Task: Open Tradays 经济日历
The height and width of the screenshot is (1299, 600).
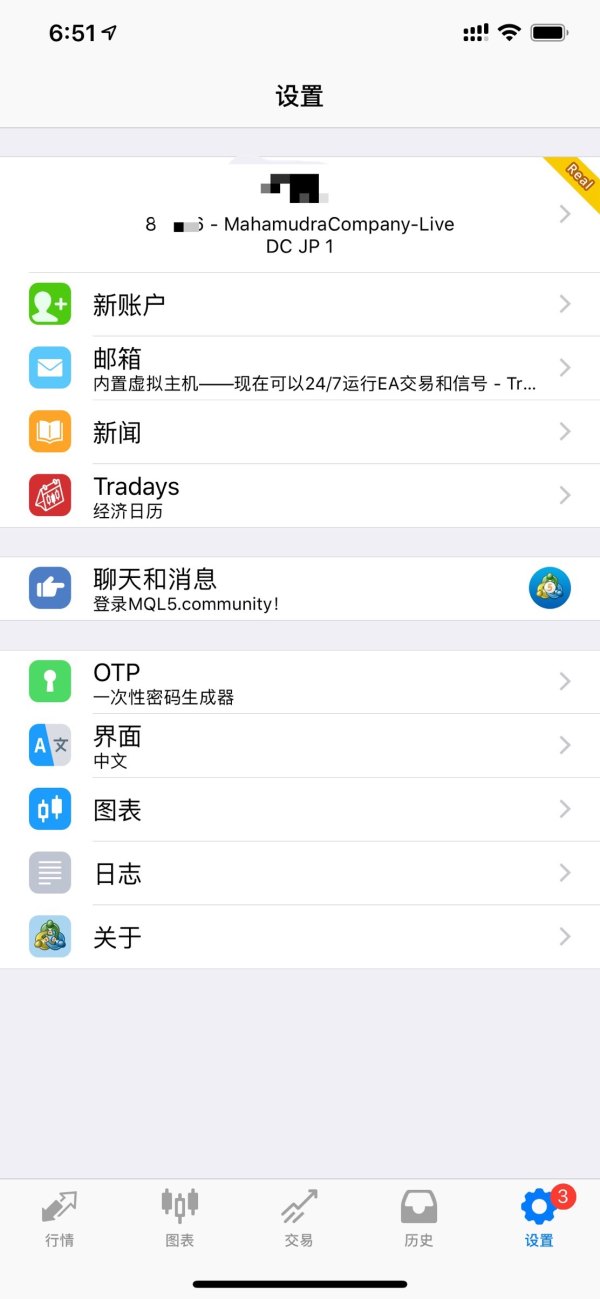Action: coord(300,496)
